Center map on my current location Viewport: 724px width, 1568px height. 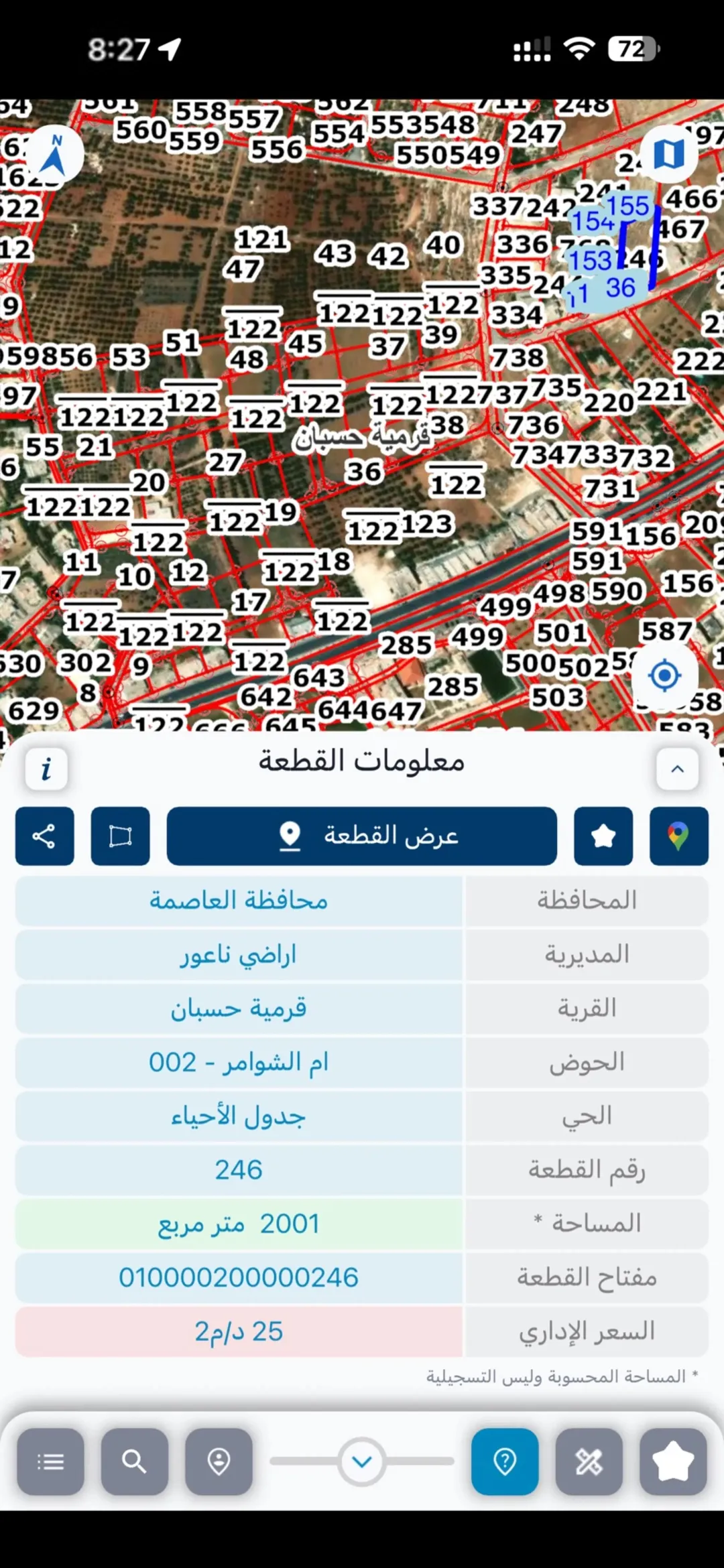665,675
